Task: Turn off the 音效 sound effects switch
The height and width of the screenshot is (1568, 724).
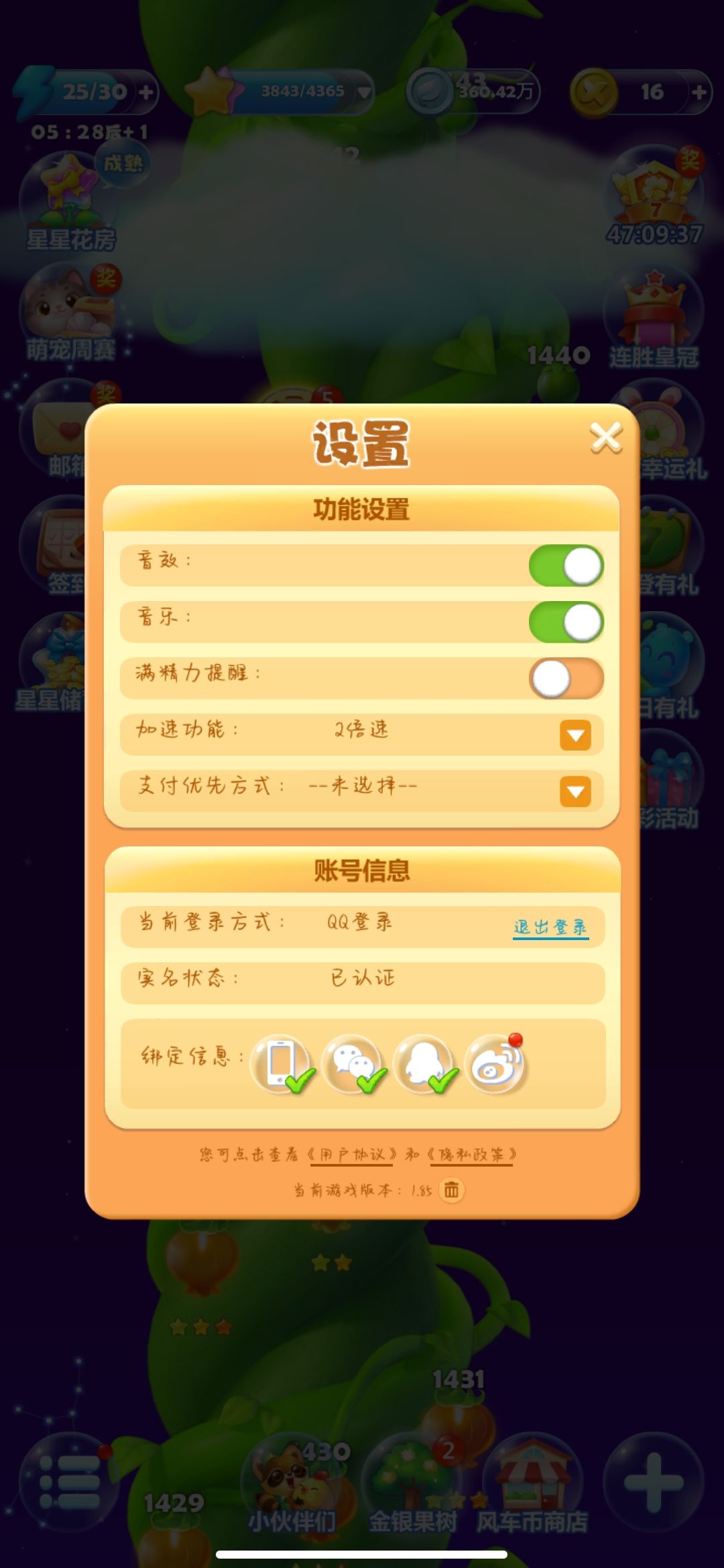Action: [566, 566]
